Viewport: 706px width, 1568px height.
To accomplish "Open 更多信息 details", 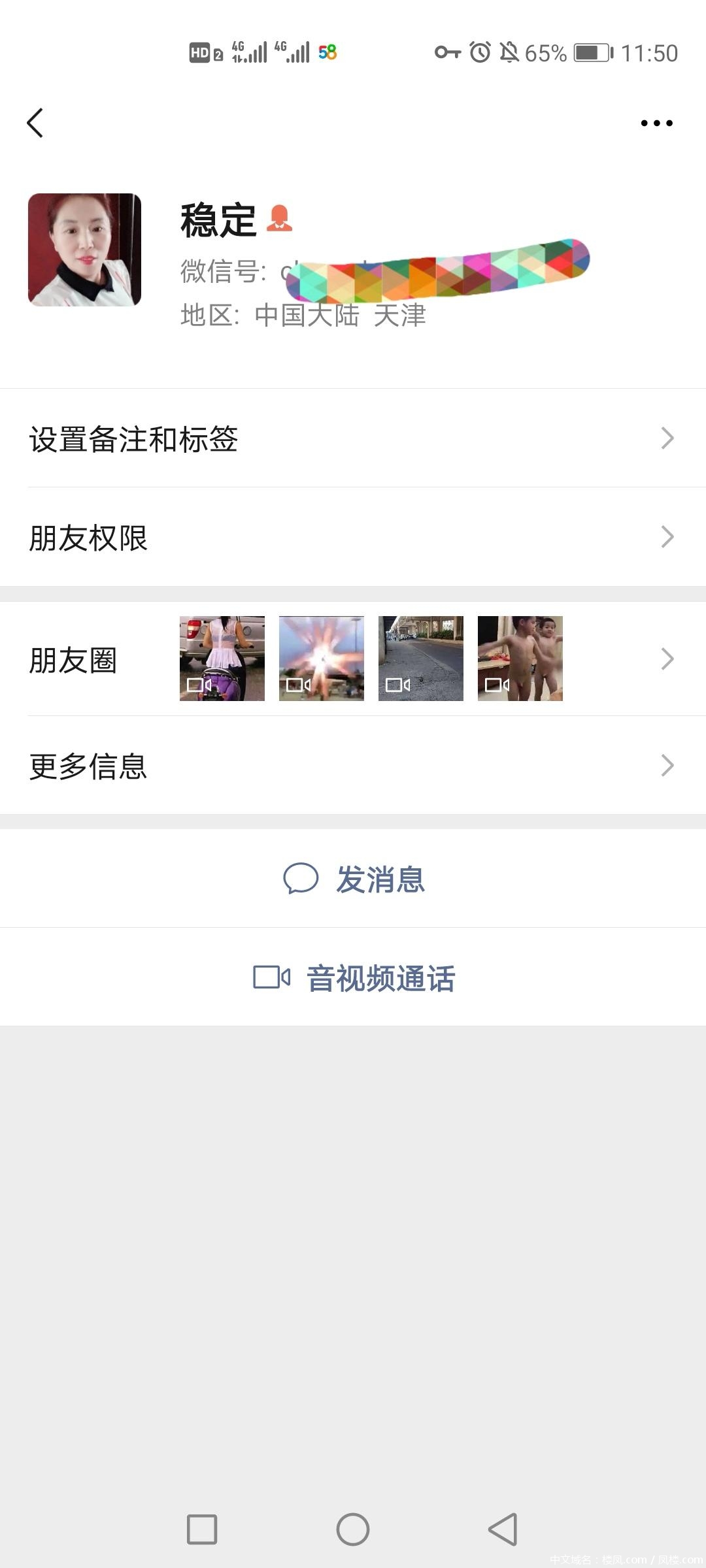I will tap(353, 765).
